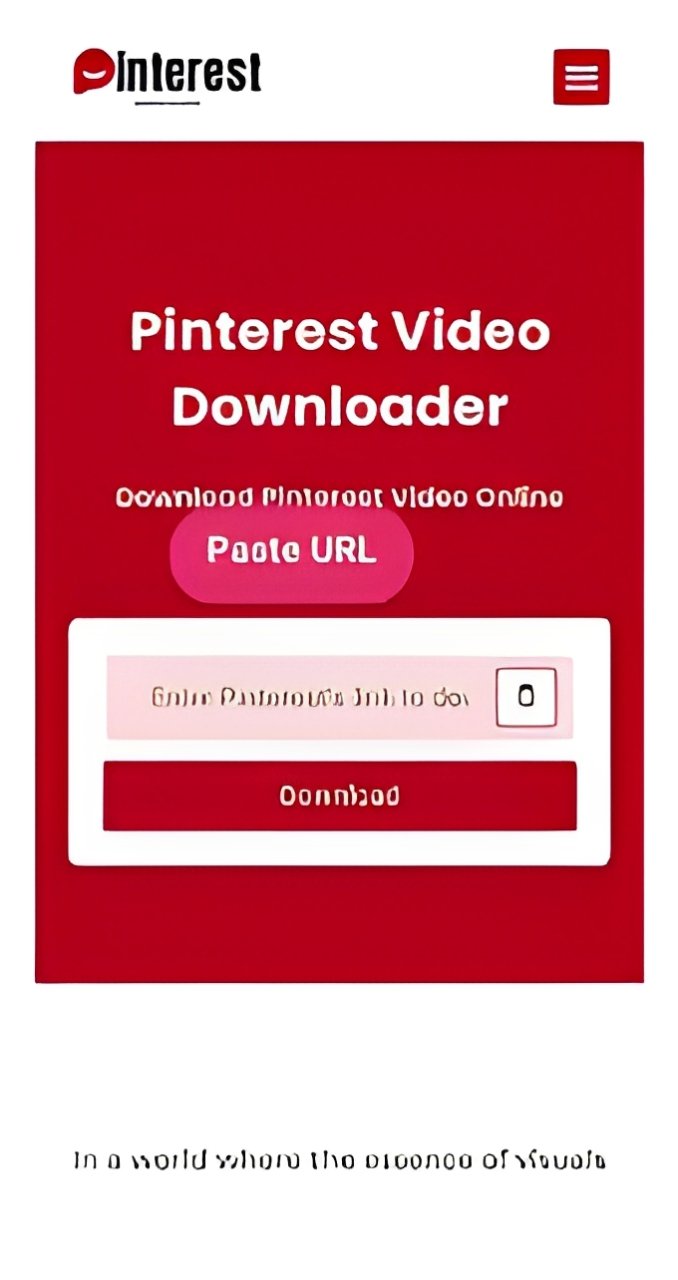This screenshot has width=678, height=1280.
Task: Tap the clipboard paste icon
Action: (x=526, y=697)
